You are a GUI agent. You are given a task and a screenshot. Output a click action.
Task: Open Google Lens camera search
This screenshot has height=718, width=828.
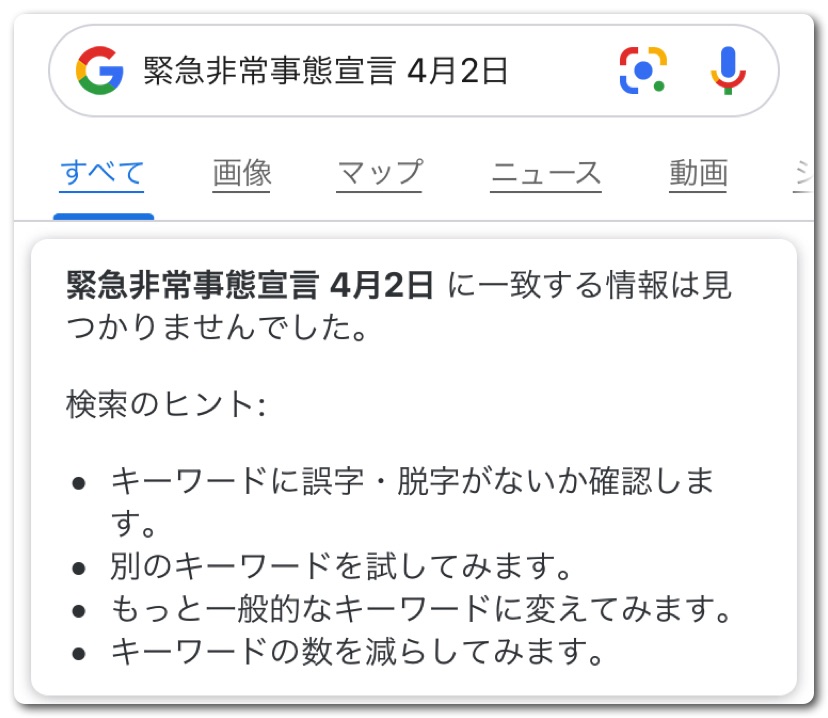click(643, 71)
